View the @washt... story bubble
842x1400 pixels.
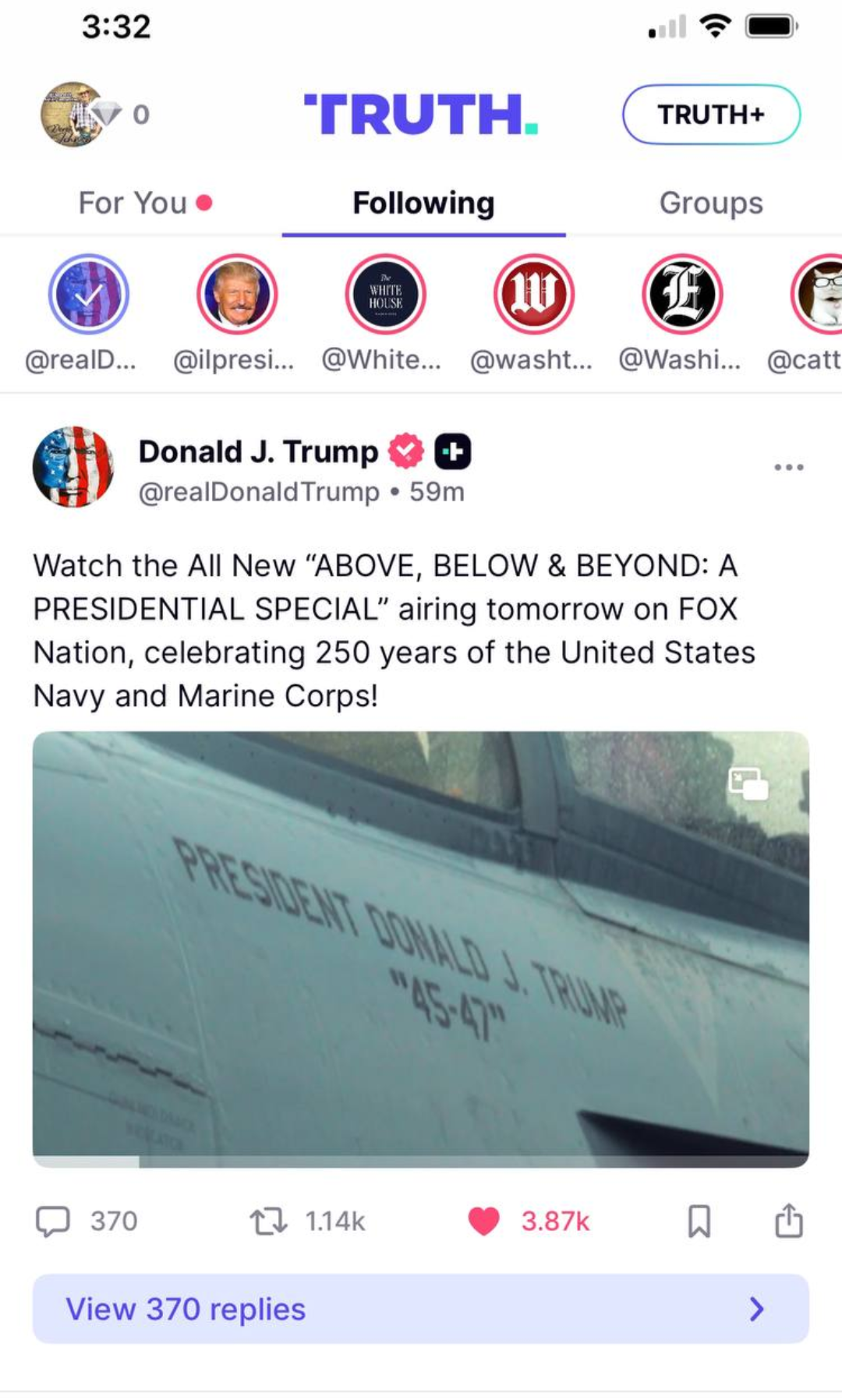click(533, 295)
